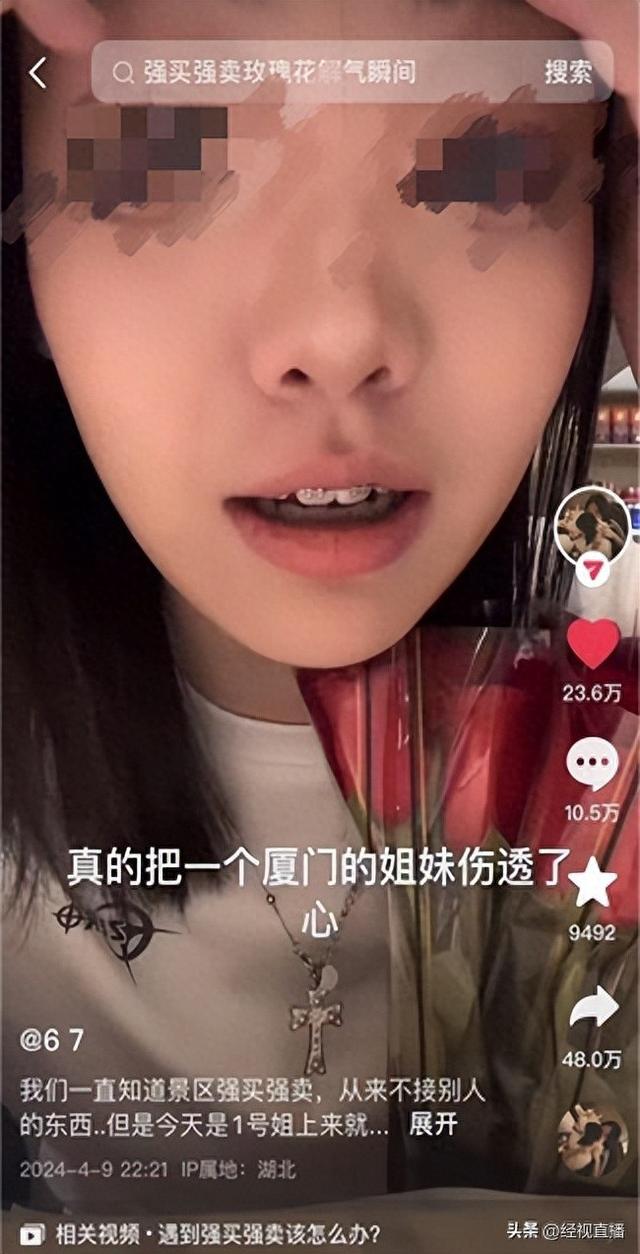Expand the caption with 展开
Viewport: 640px width, 1254px height.
click(x=434, y=1123)
